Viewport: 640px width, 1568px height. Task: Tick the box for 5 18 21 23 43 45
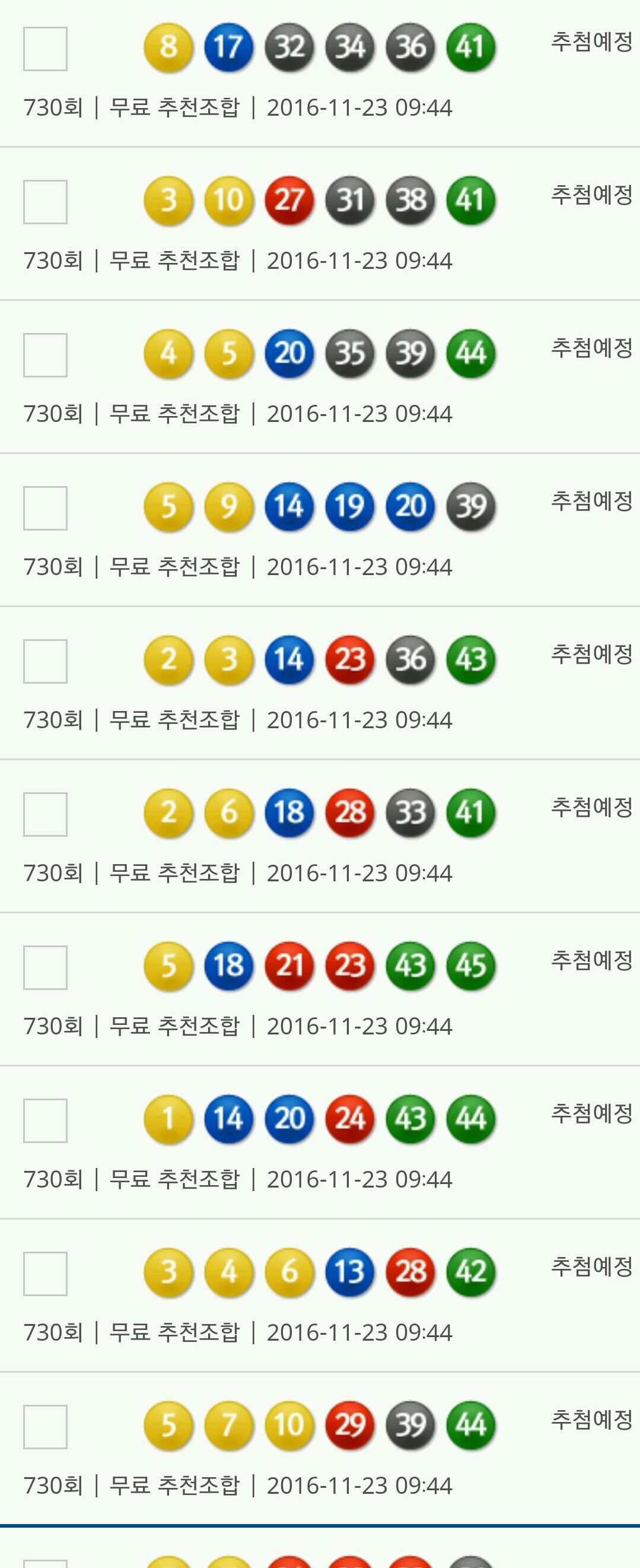45,967
